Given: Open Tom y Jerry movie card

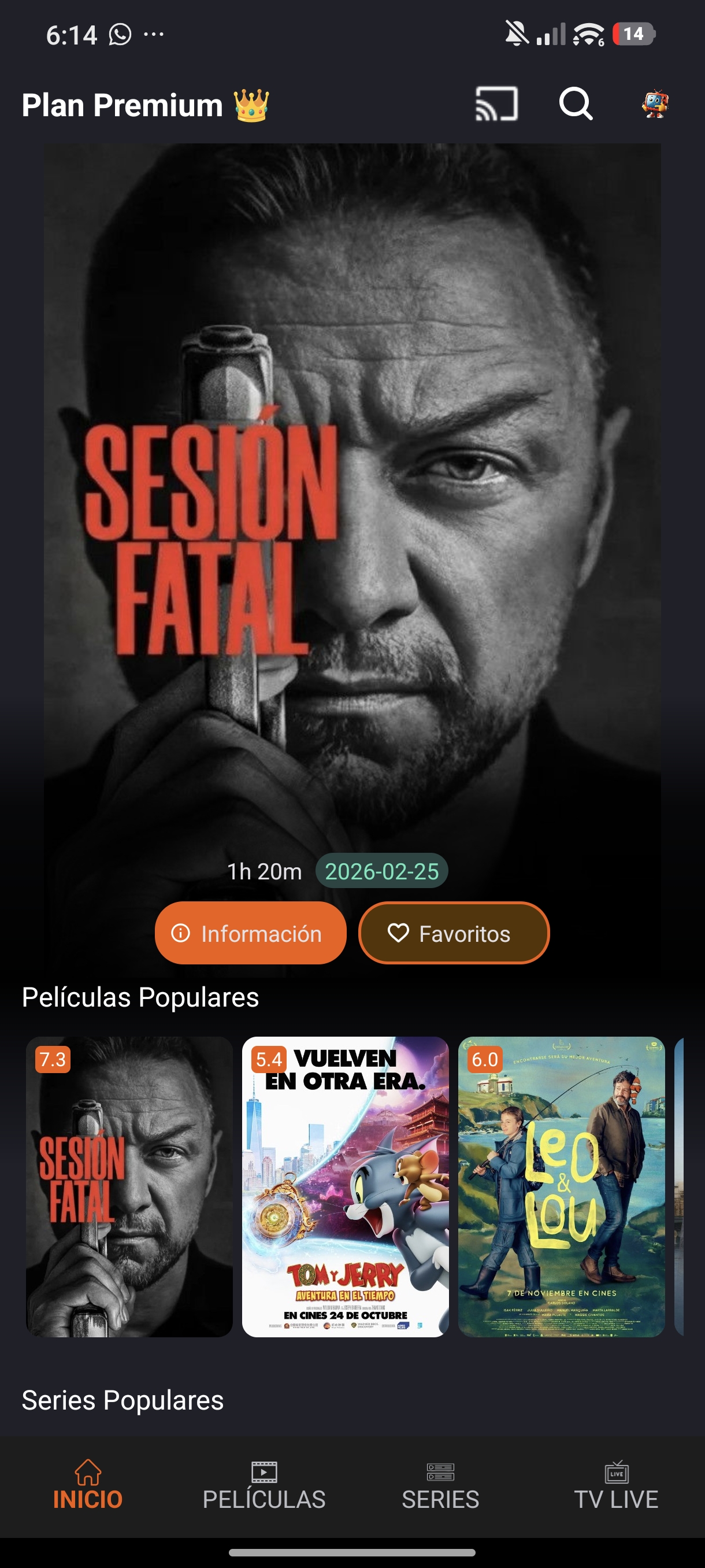Looking at the screenshot, I should (x=345, y=1187).
